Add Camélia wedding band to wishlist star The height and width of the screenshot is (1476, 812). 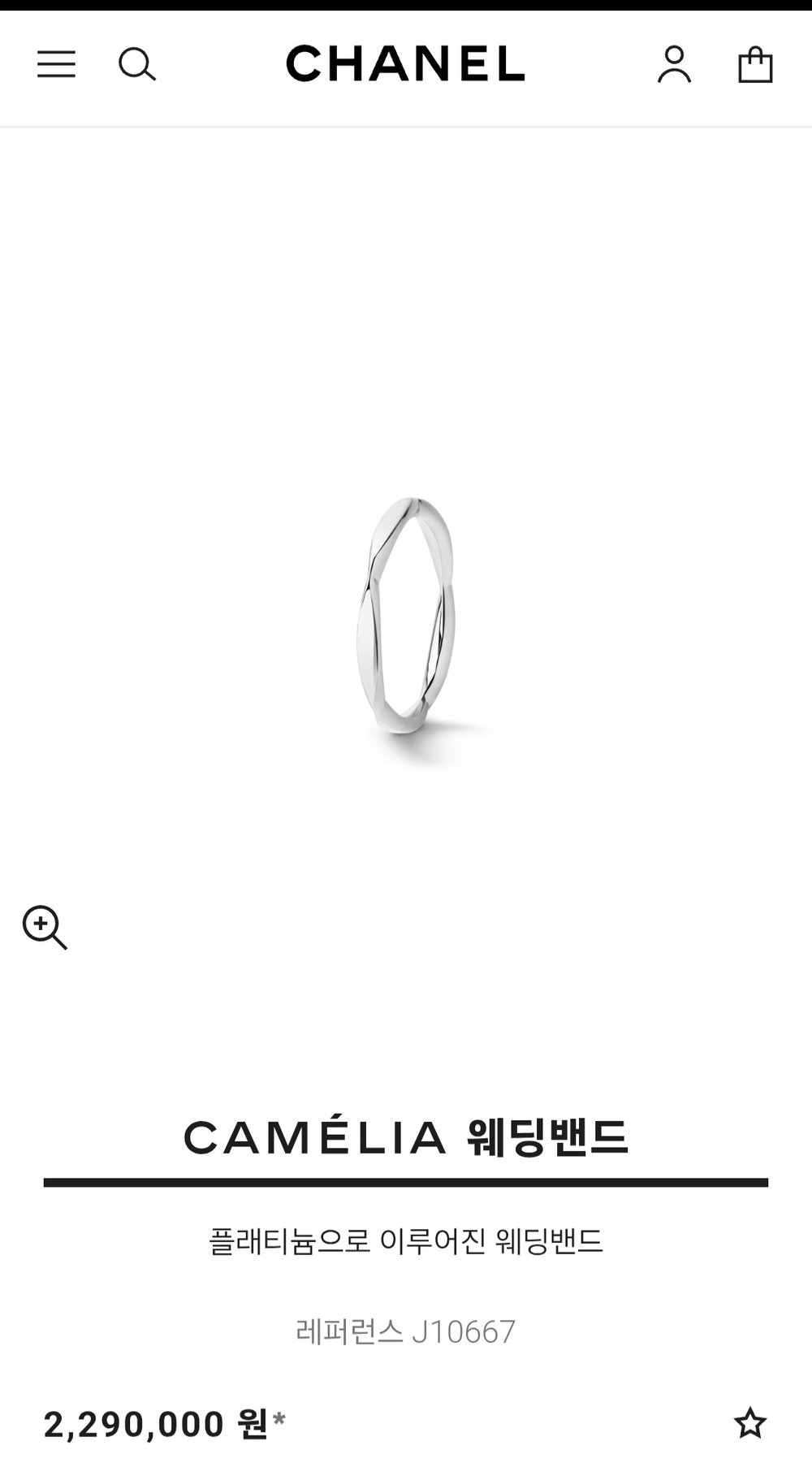pos(749,1423)
